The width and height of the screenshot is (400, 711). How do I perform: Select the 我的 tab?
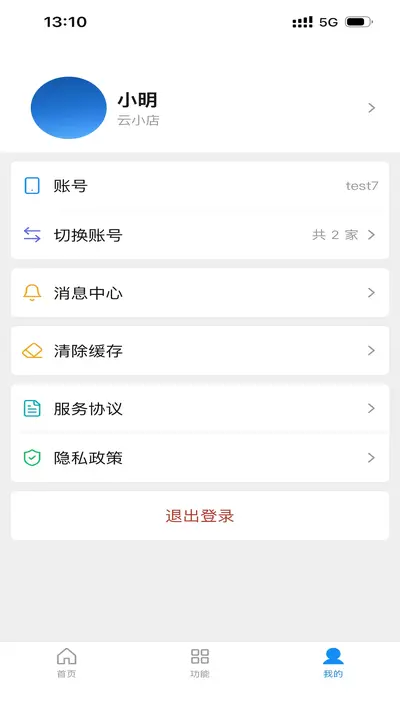click(333, 663)
